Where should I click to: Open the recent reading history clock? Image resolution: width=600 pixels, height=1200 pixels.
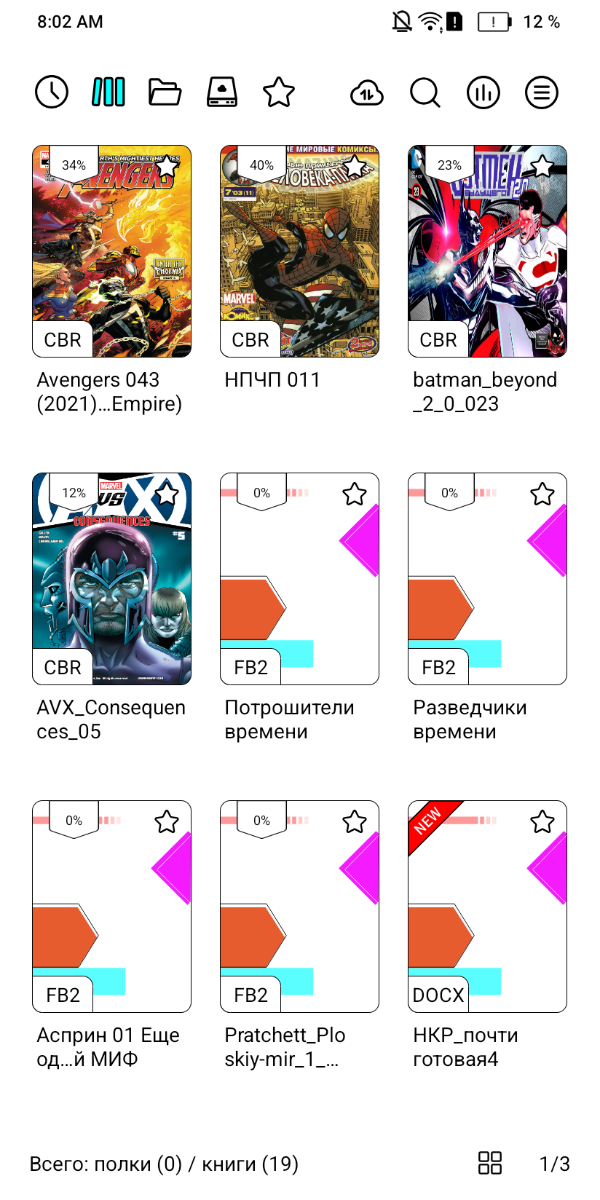[x=52, y=92]
